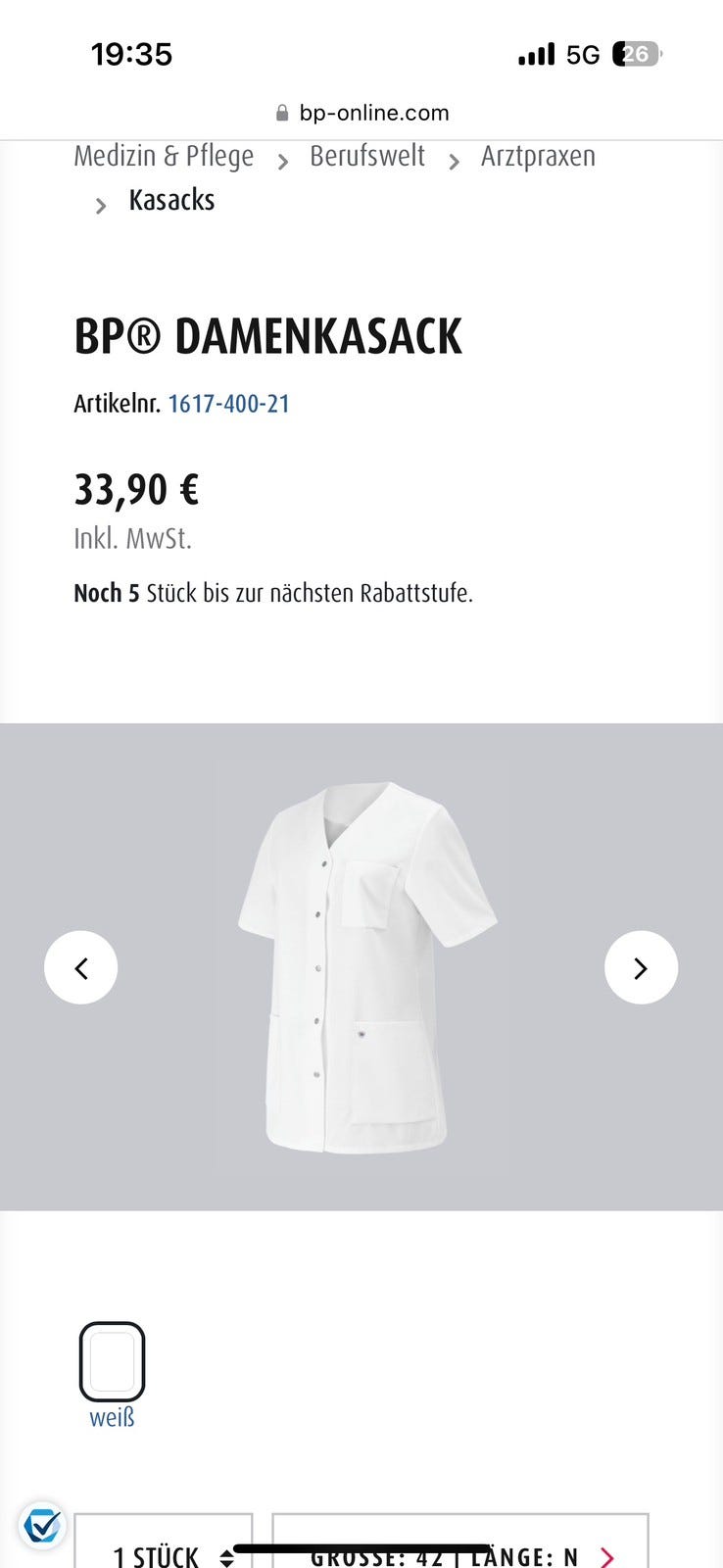Viewport: 723px width, 1568px height.
Task: Open the Arztpraxen breadcrumb
Action: (x=537, y=157)
